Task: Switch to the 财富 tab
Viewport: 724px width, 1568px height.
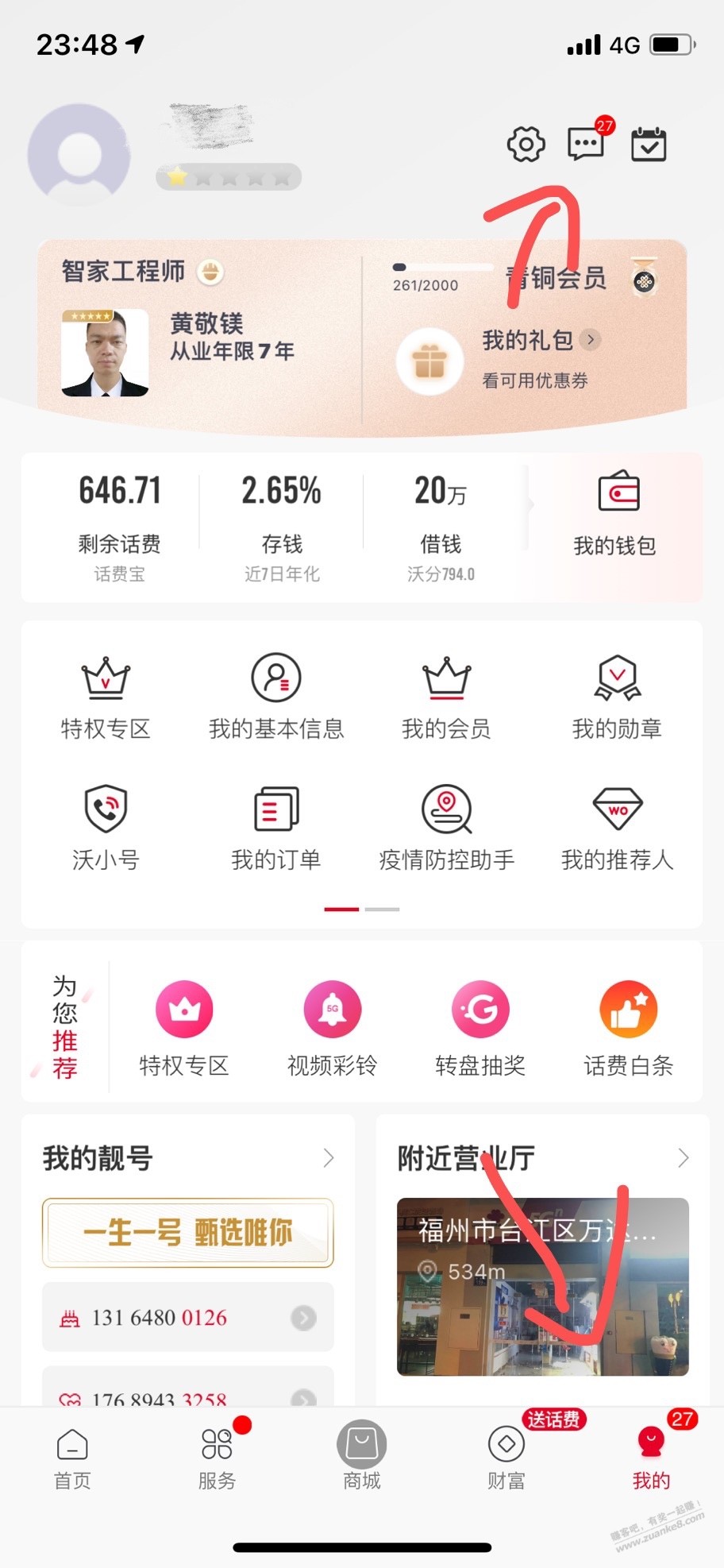Action: 506,1458
